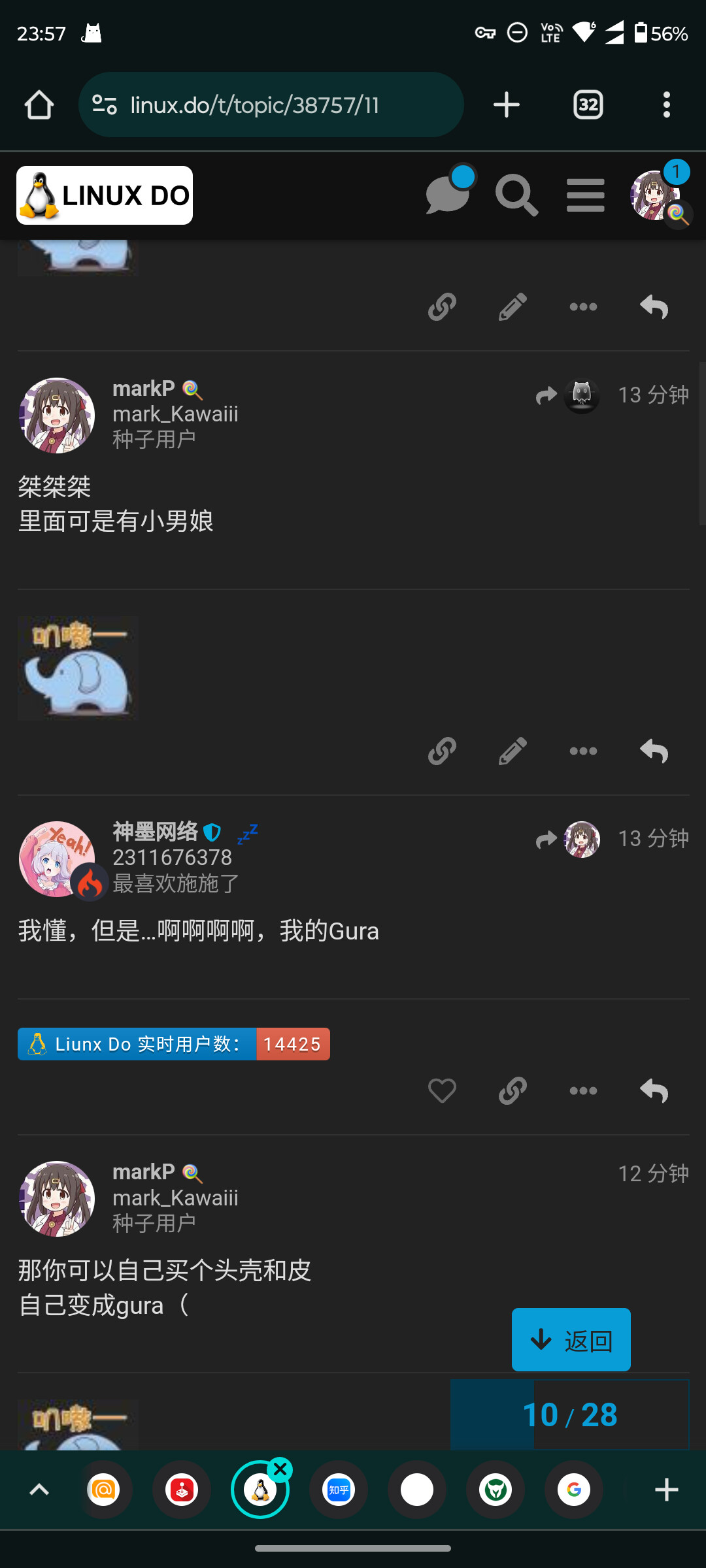The height and width of the screenshot is (1568, 706).
Task: Tap the LINUX DO logo
Action: pyautogui.click(x=105, y=195)
